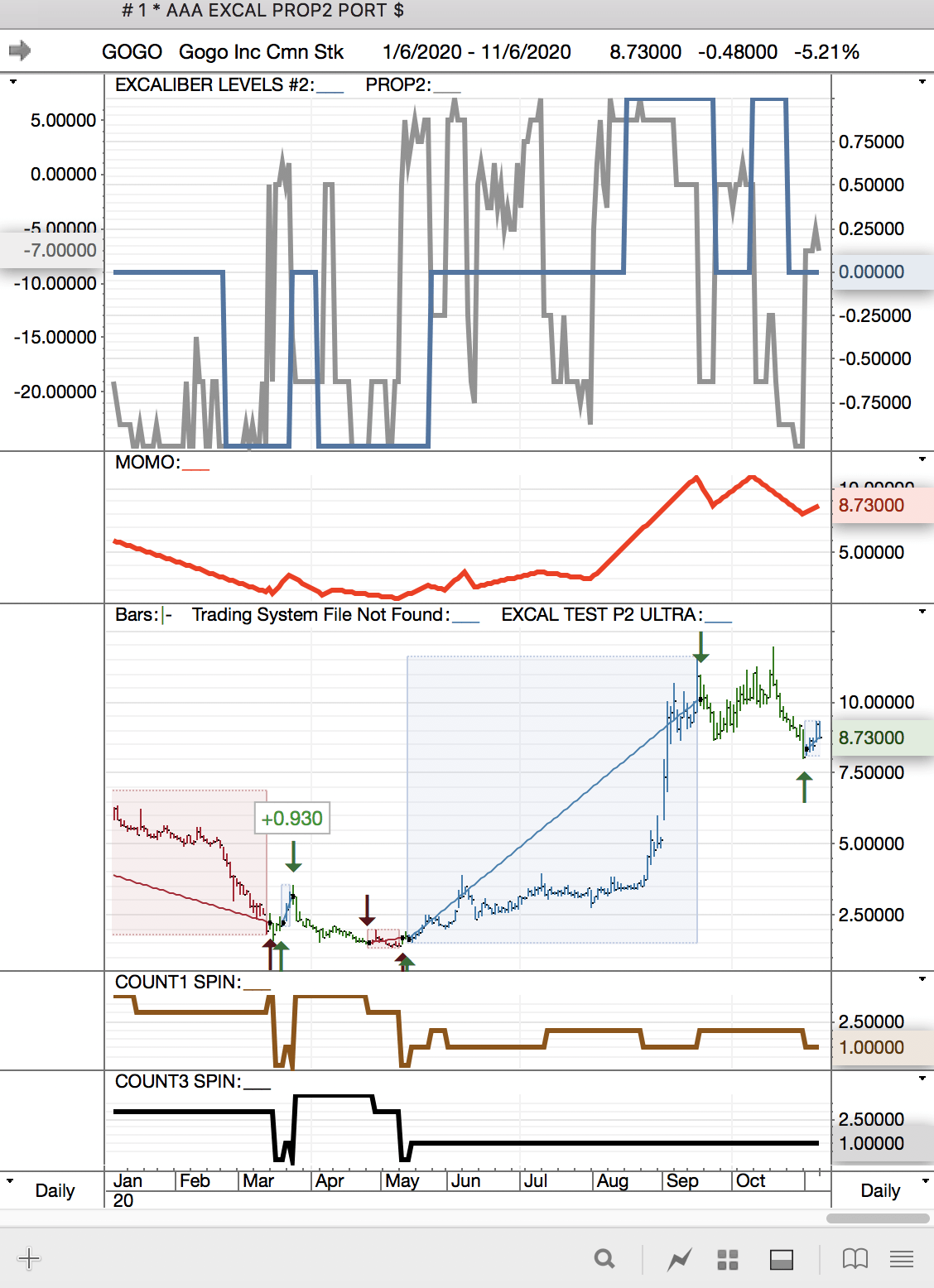934x1288 pixels.
Task: Tap the split panel layout icon
Action: point(782,1260)
